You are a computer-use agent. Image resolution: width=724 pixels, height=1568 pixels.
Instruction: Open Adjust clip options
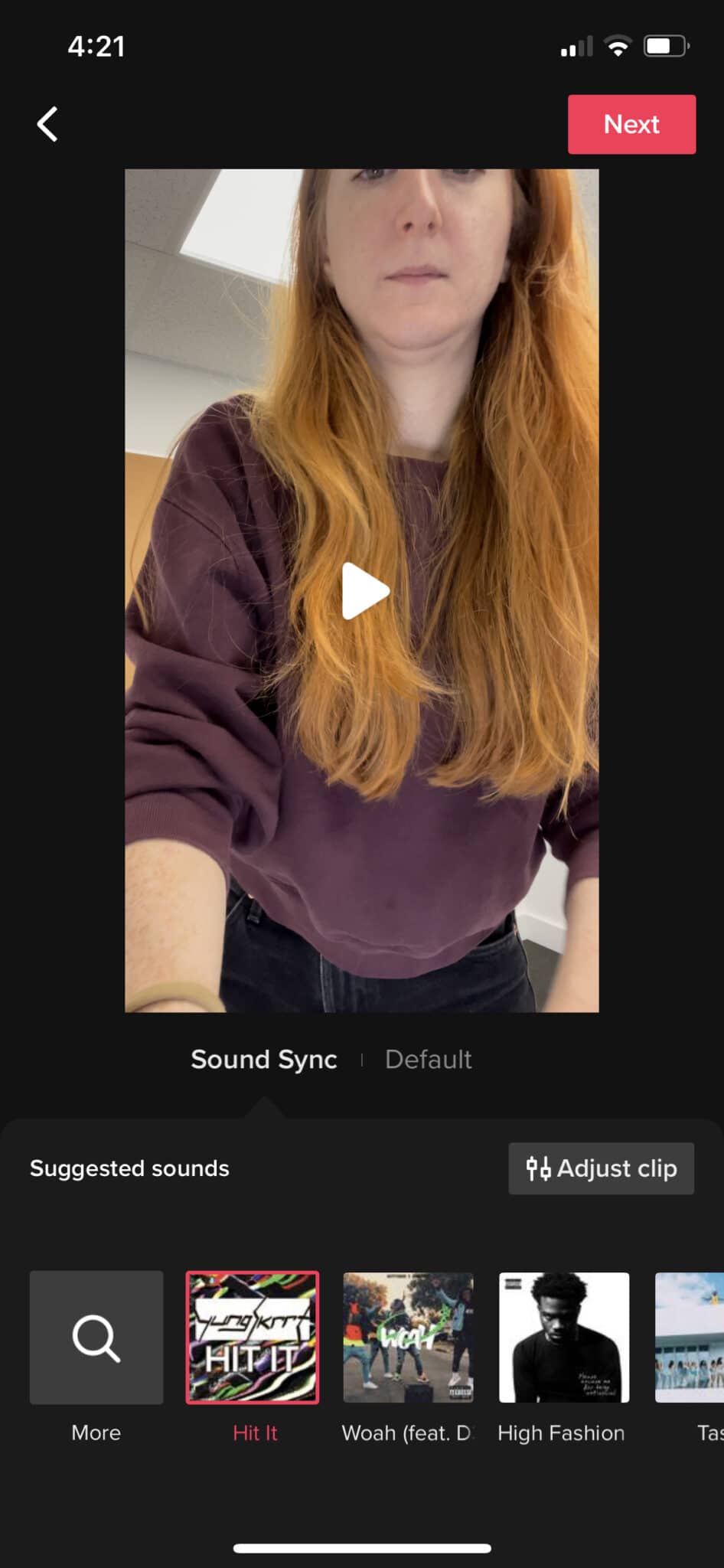point(601,1168)
